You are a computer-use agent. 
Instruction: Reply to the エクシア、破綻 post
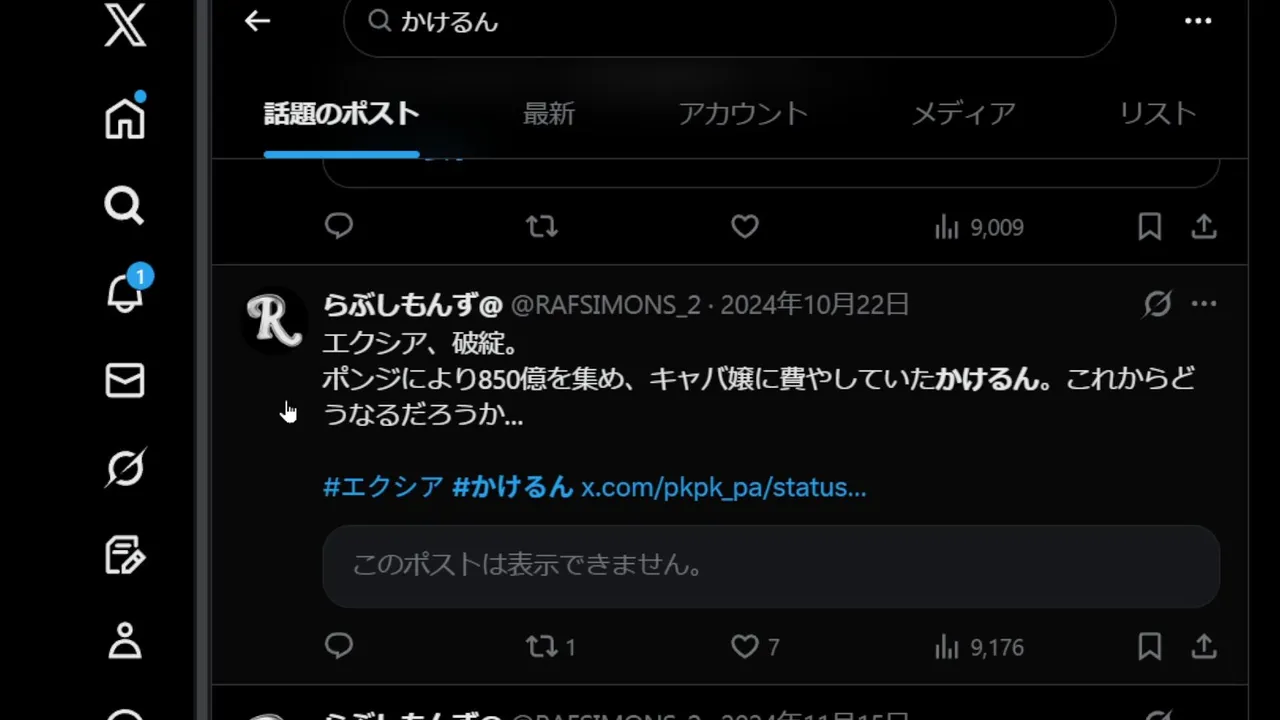[339, 647]
